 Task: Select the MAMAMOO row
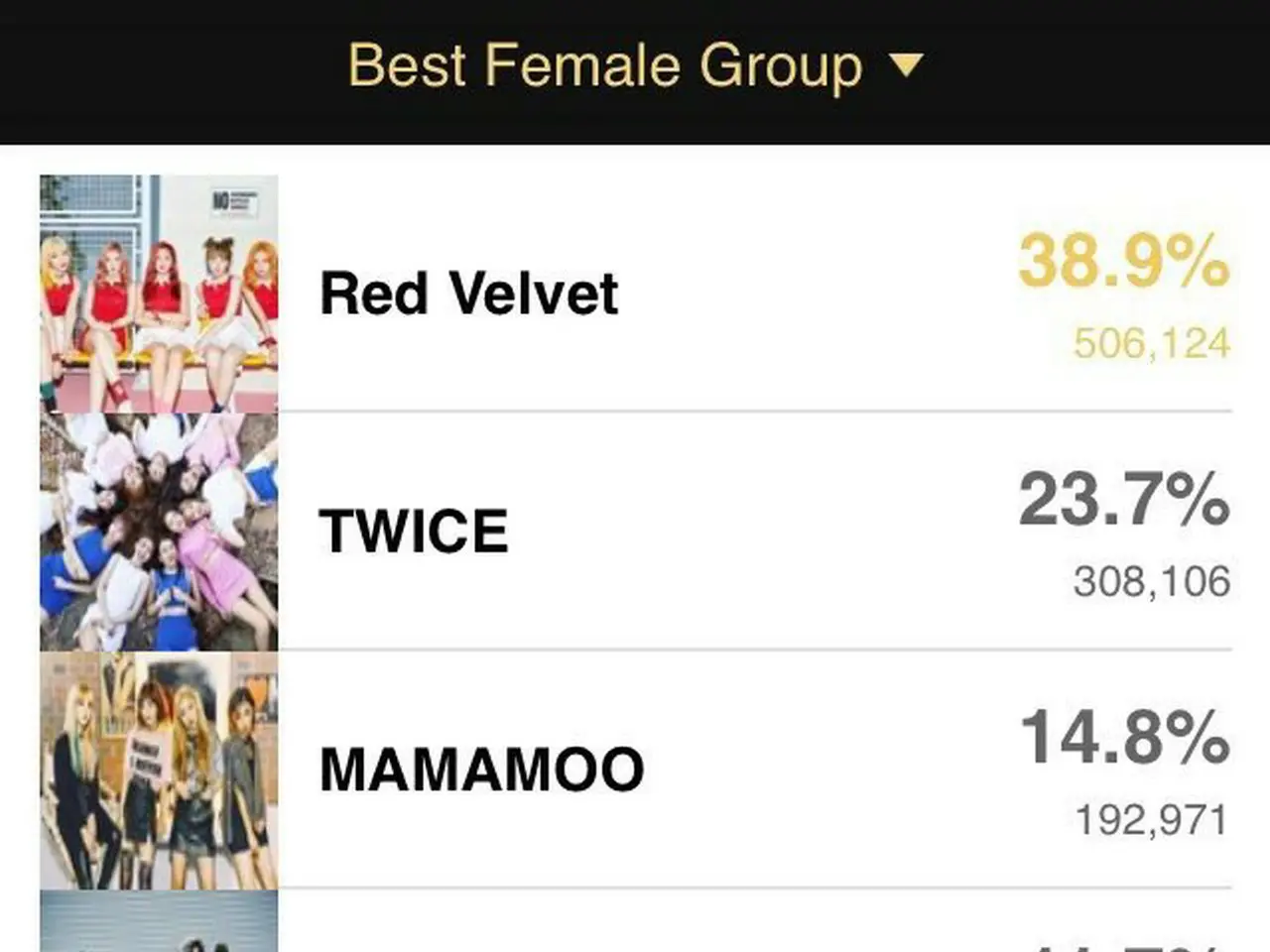click(x=635, y=770)
